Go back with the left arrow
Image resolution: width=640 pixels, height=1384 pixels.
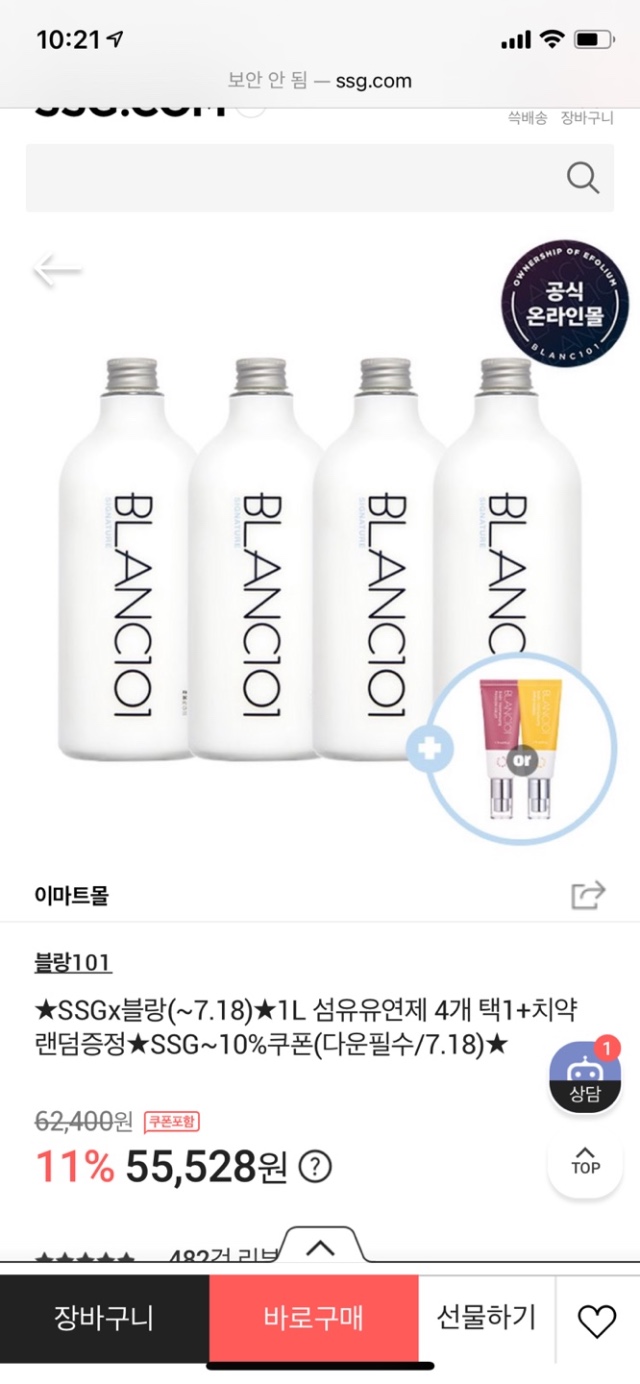click(57, 270)
